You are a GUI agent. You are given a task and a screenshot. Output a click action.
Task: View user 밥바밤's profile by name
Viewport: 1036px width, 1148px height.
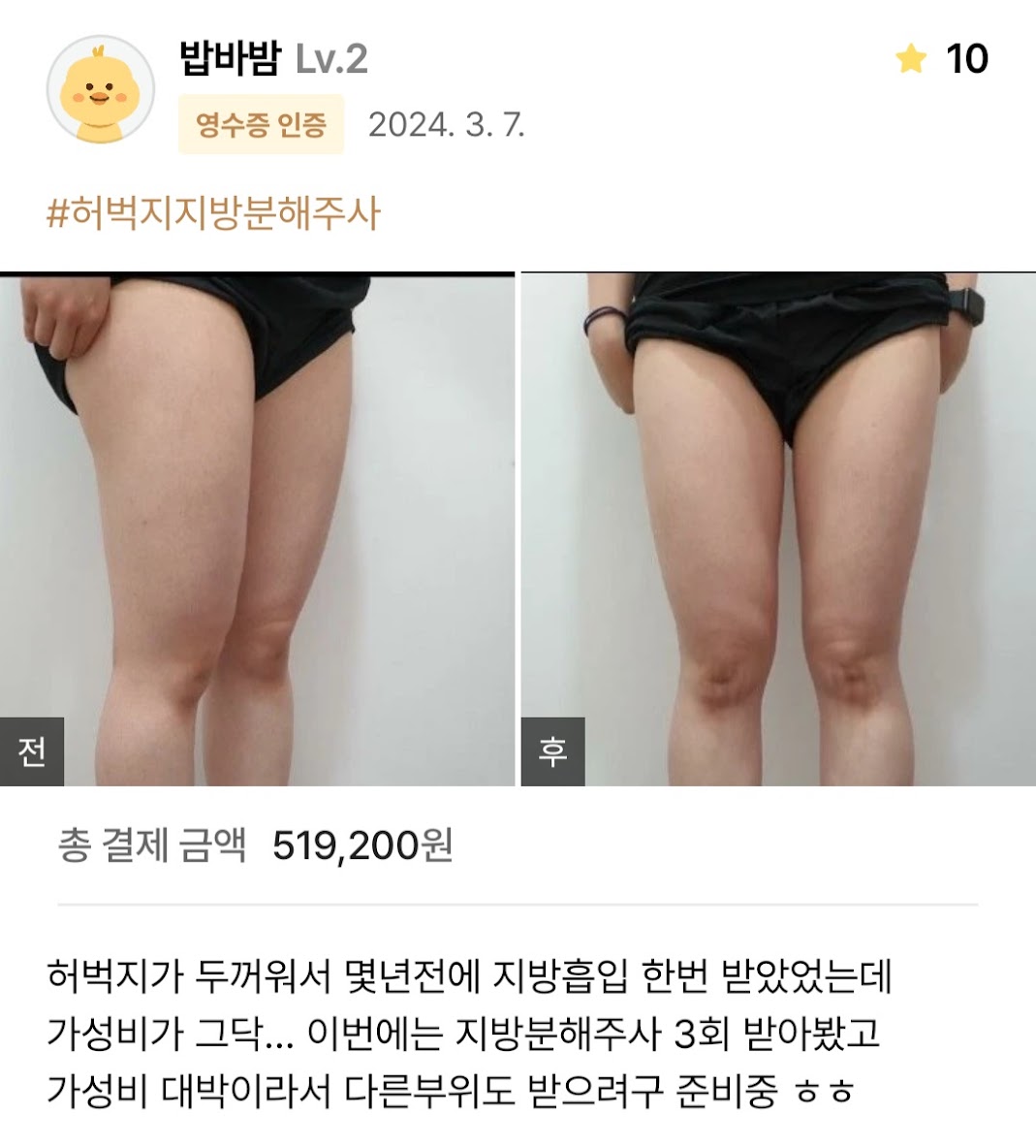[x=230, y=59]
